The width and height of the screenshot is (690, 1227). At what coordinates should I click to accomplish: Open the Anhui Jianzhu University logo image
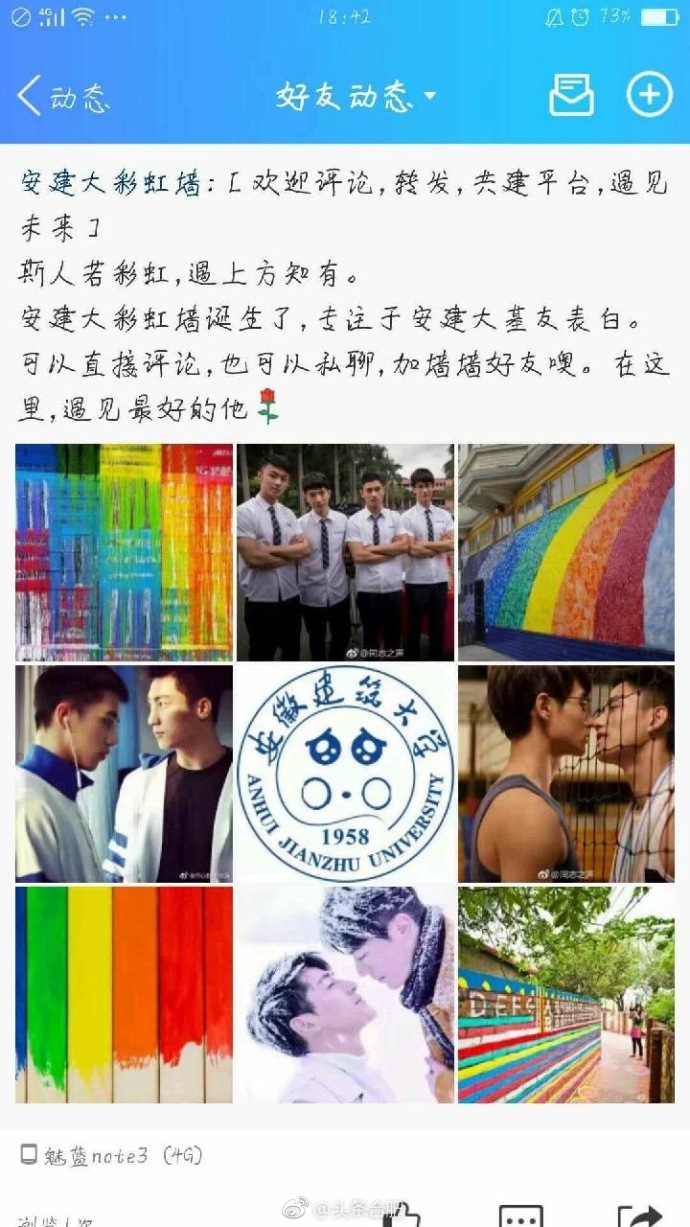click(x=345, y=773)
